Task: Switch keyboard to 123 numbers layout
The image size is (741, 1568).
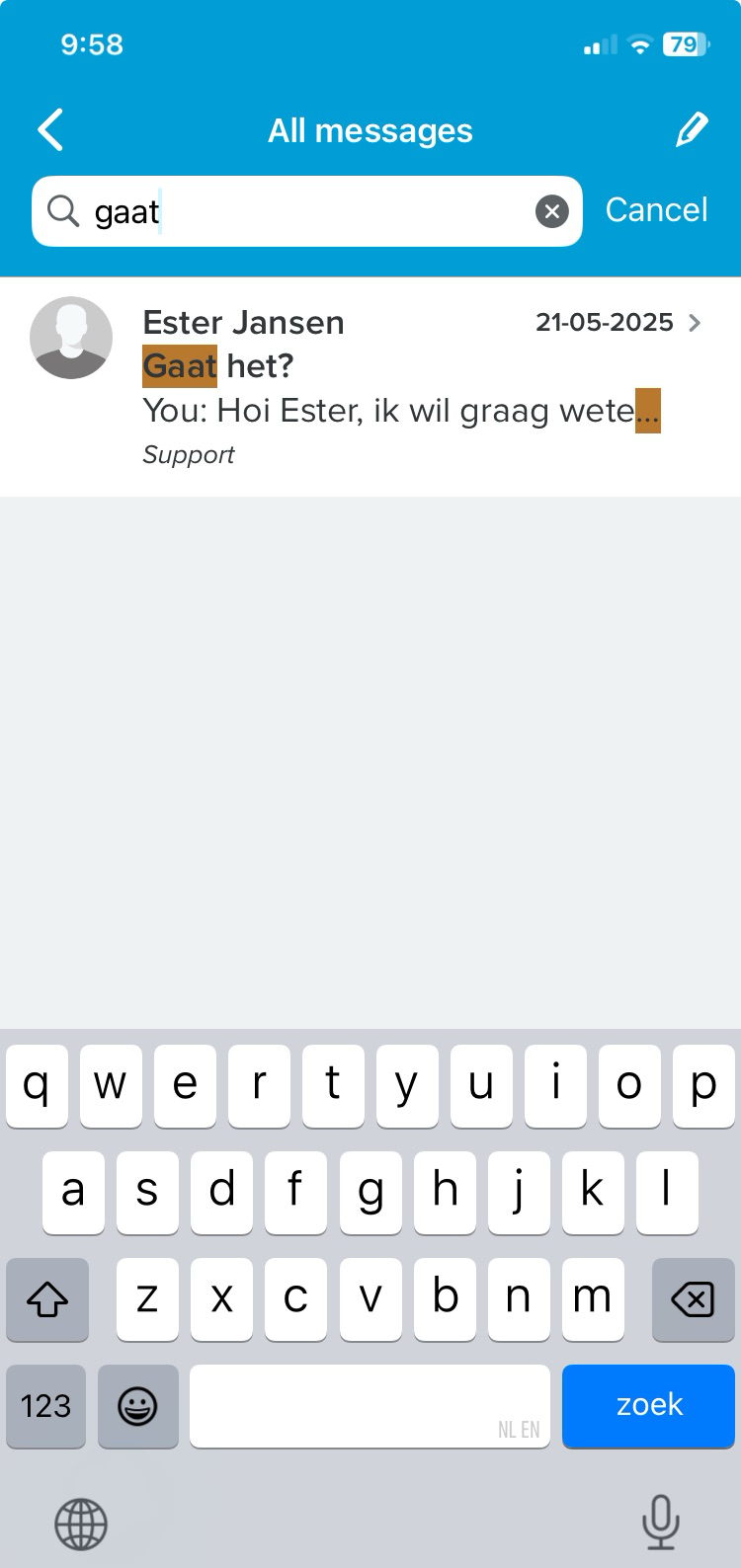Action: tap(45, 1406)
